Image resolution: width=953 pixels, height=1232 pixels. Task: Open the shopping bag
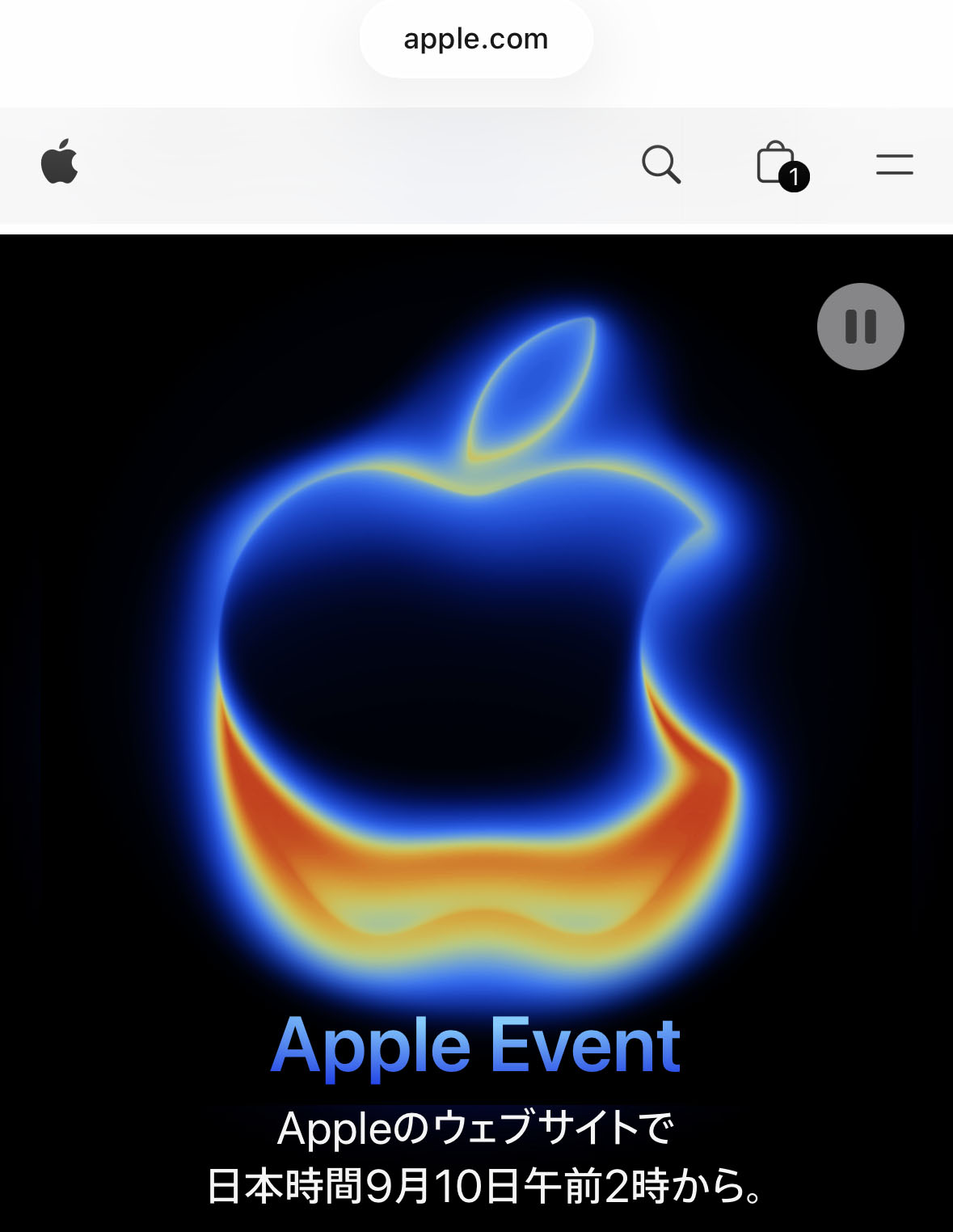pos(778,164)
